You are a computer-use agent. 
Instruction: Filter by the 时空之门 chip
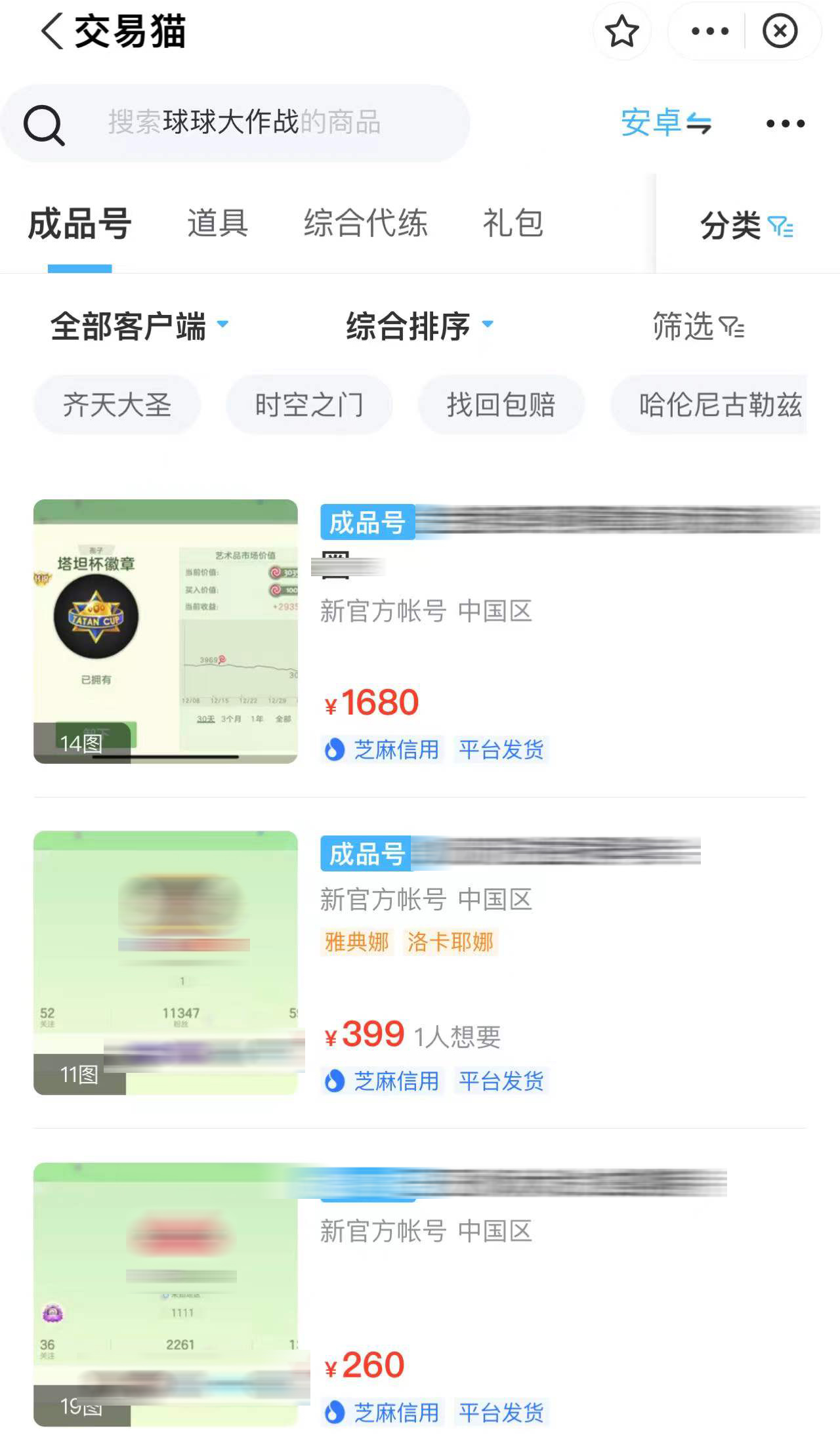point(309,405)
